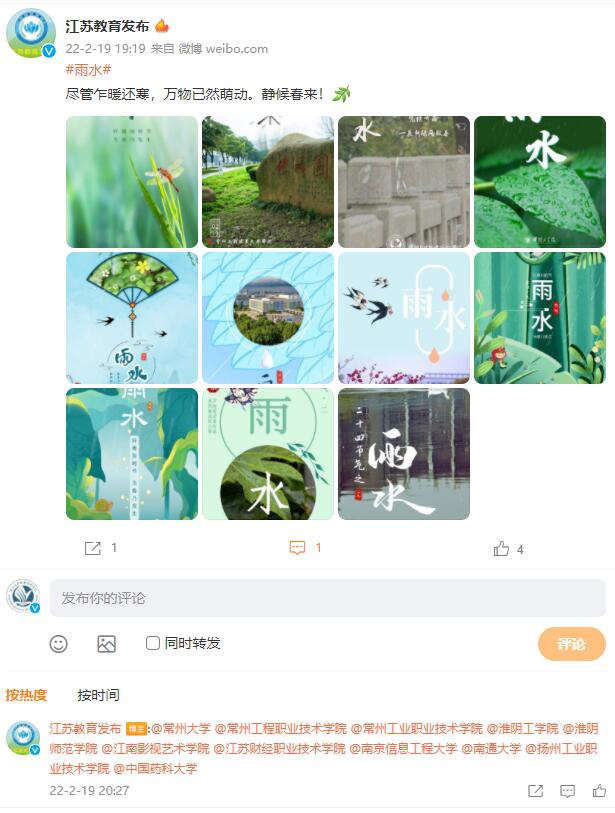Screen dimensions: 615x813
Task: Open the #雨水# hashtag topic
Action: pyautogui.click(x=88, y=70)
